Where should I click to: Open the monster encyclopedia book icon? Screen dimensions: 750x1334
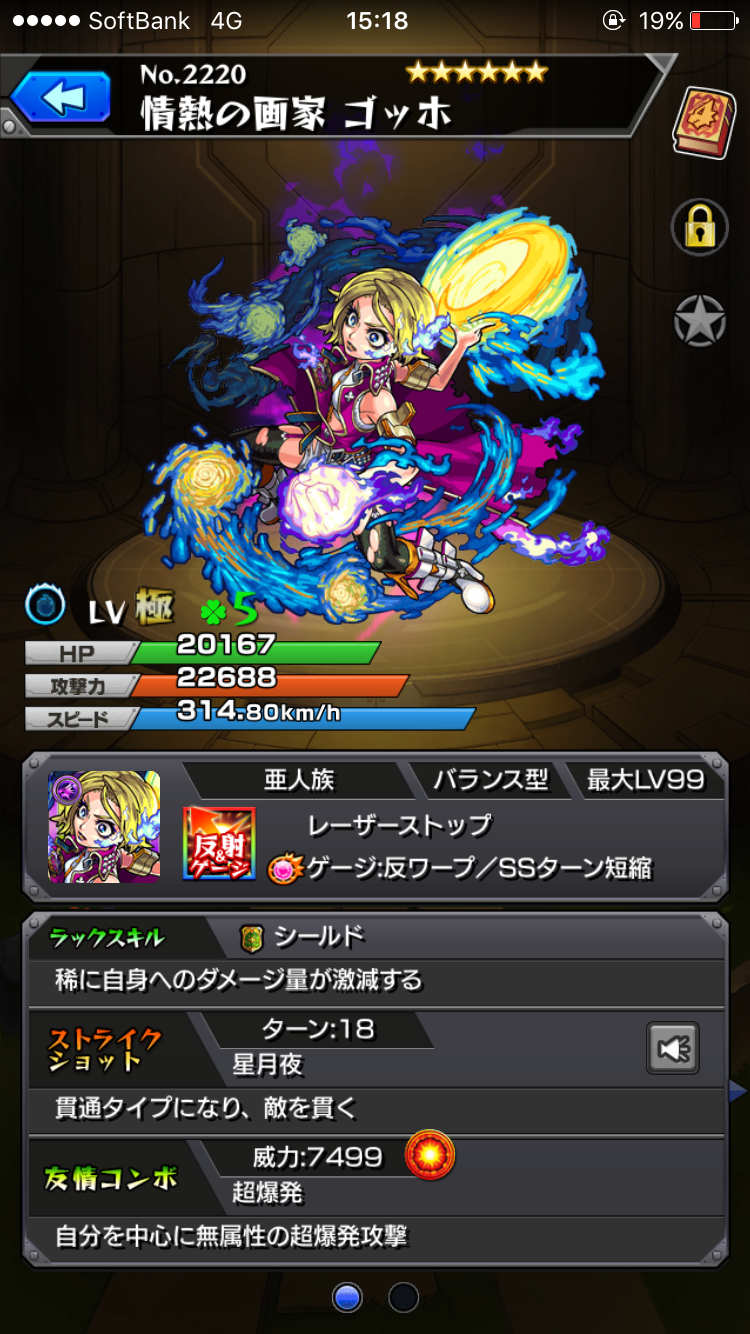[704, 122]
